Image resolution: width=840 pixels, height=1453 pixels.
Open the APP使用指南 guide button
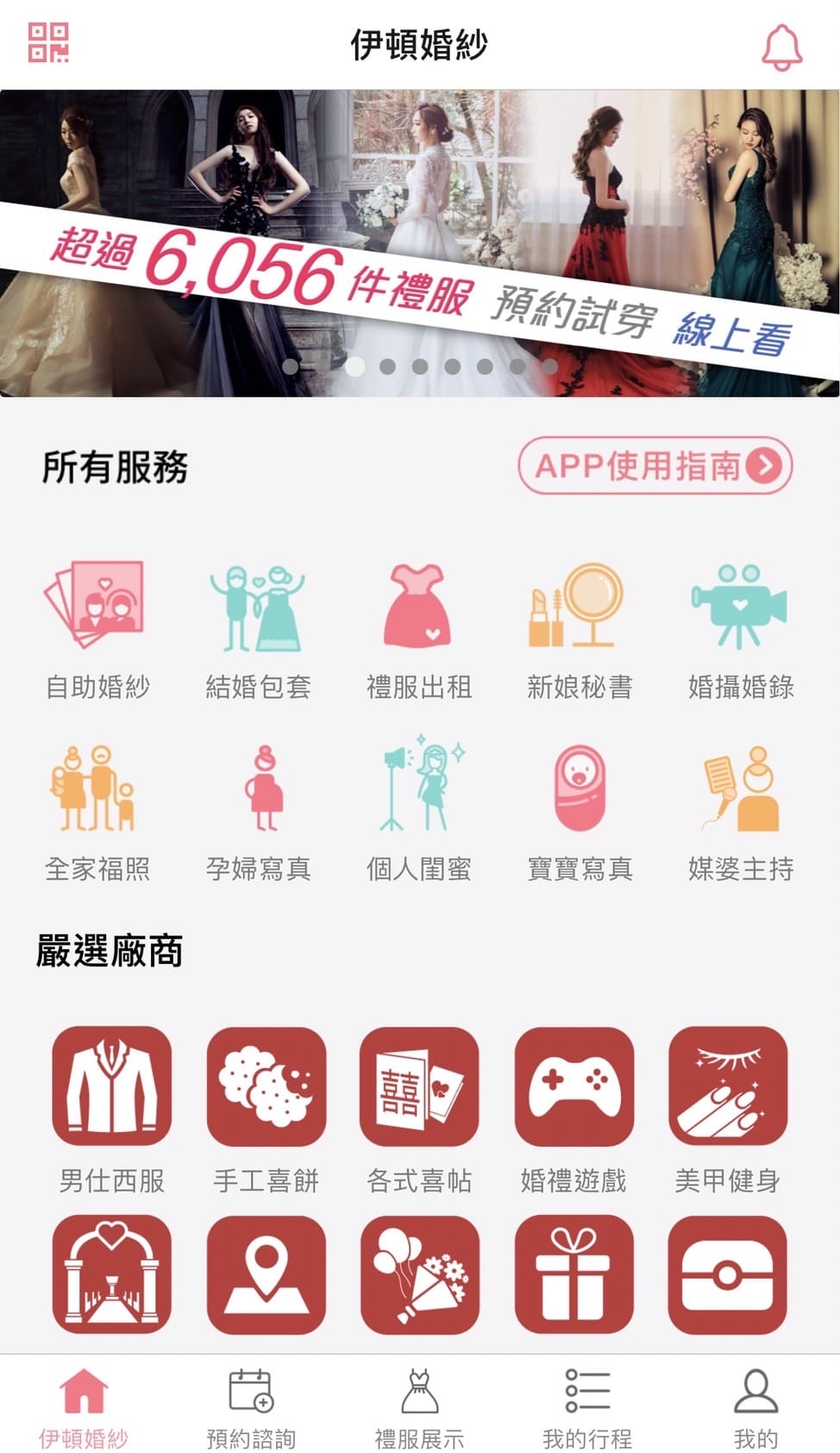tap(654, 467)
